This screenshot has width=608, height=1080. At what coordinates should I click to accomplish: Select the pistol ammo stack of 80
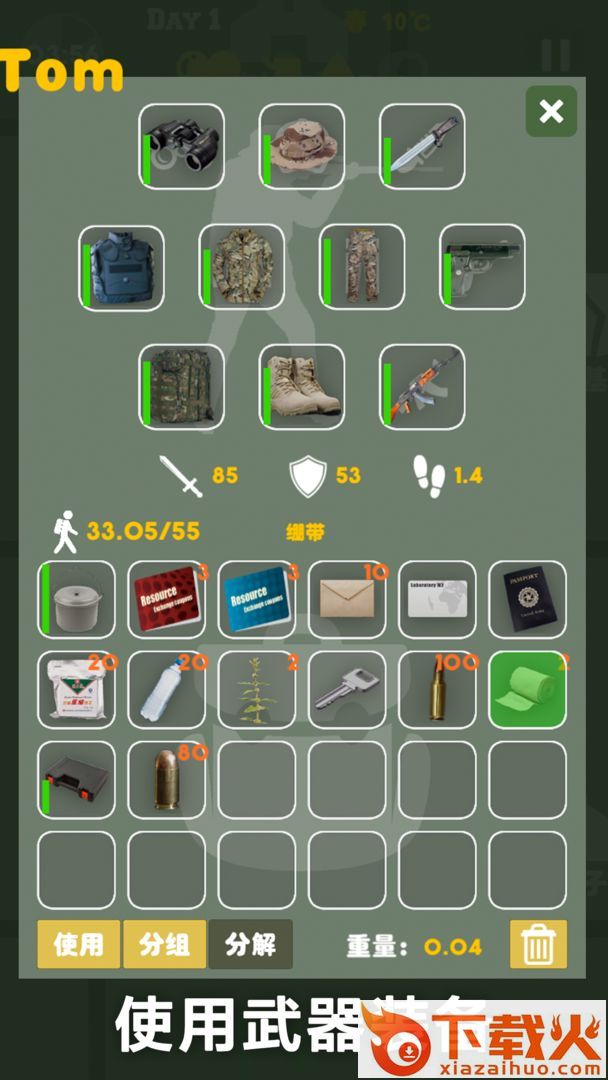pyautogui.click(x=167, y=779)
